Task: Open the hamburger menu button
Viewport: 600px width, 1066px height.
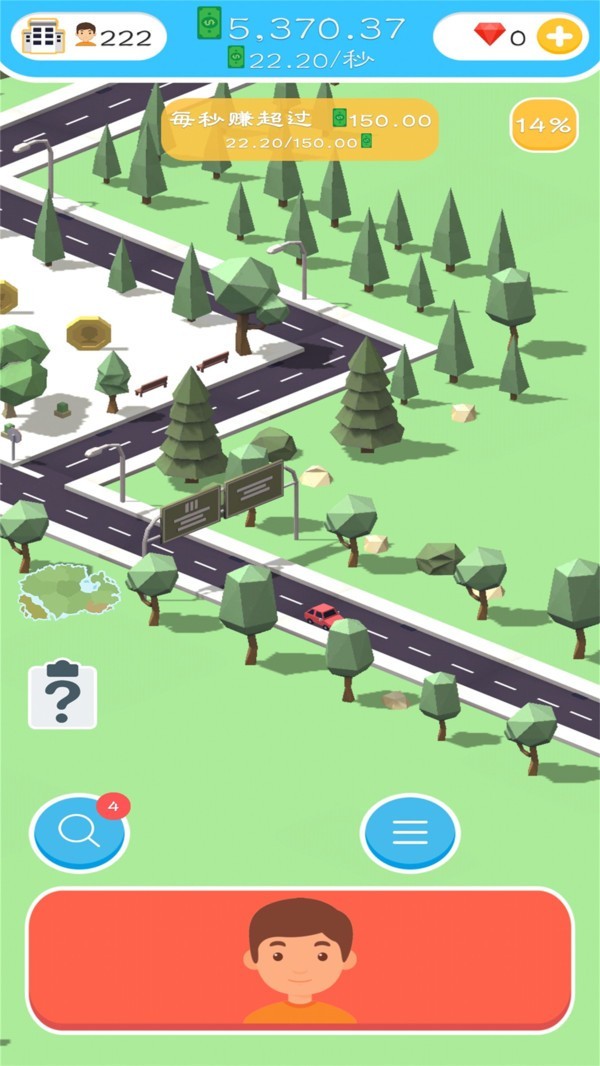Action: [x=409, y=832]
